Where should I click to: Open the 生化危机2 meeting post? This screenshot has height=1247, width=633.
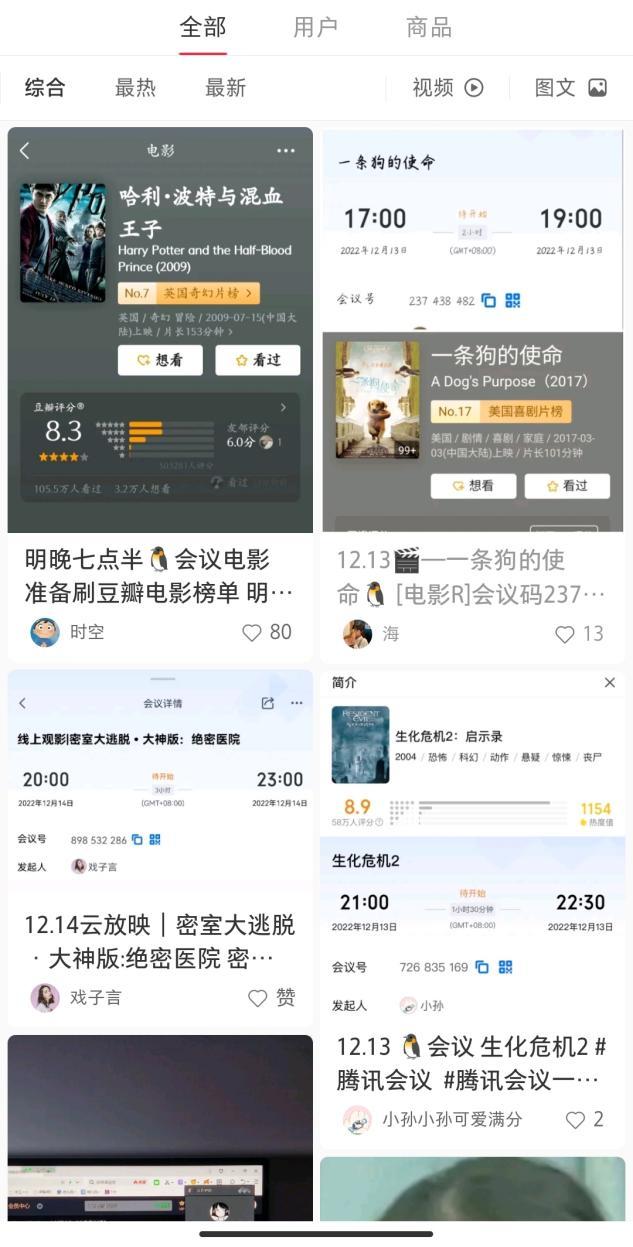click(x=472, y=860)
